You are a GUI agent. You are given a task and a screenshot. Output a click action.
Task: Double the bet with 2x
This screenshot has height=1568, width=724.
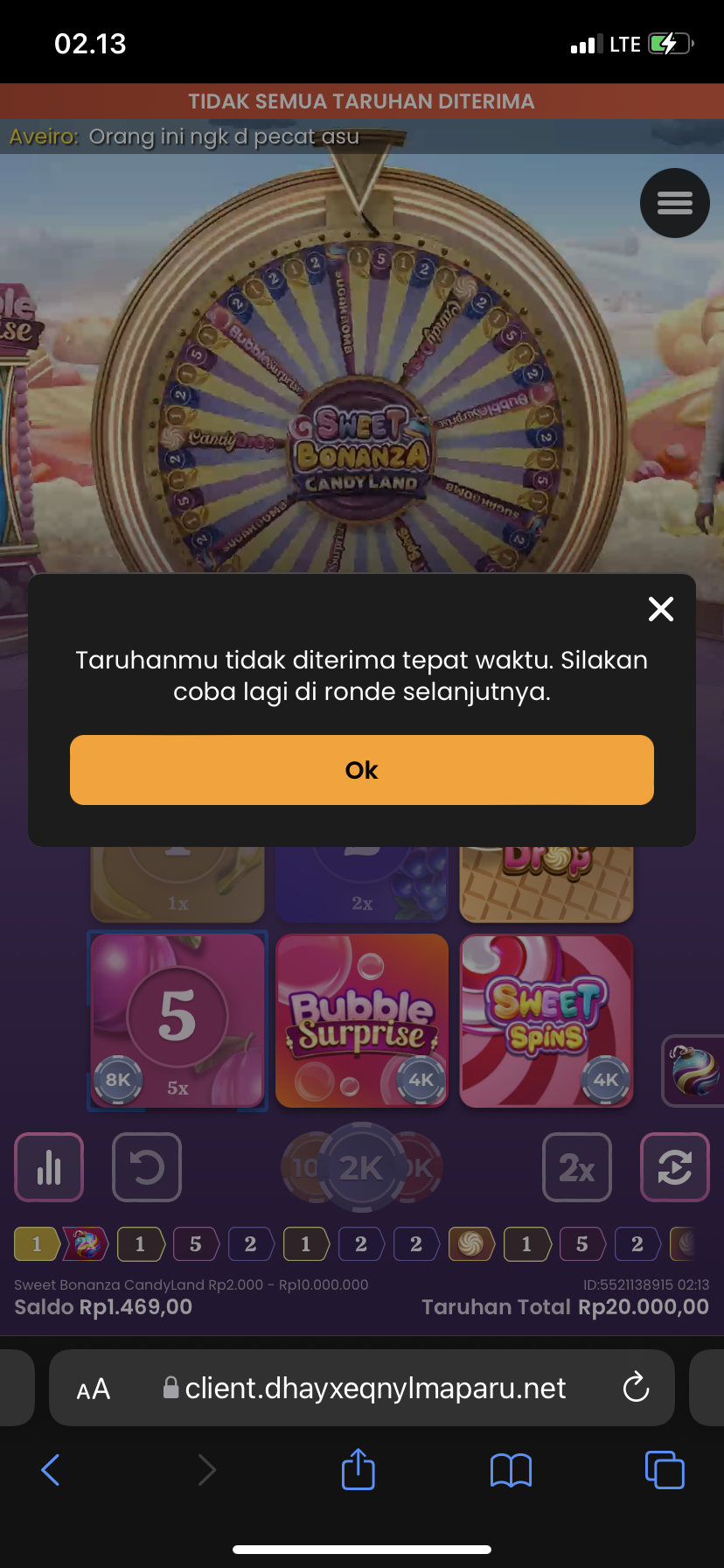tap(577, 1167)
